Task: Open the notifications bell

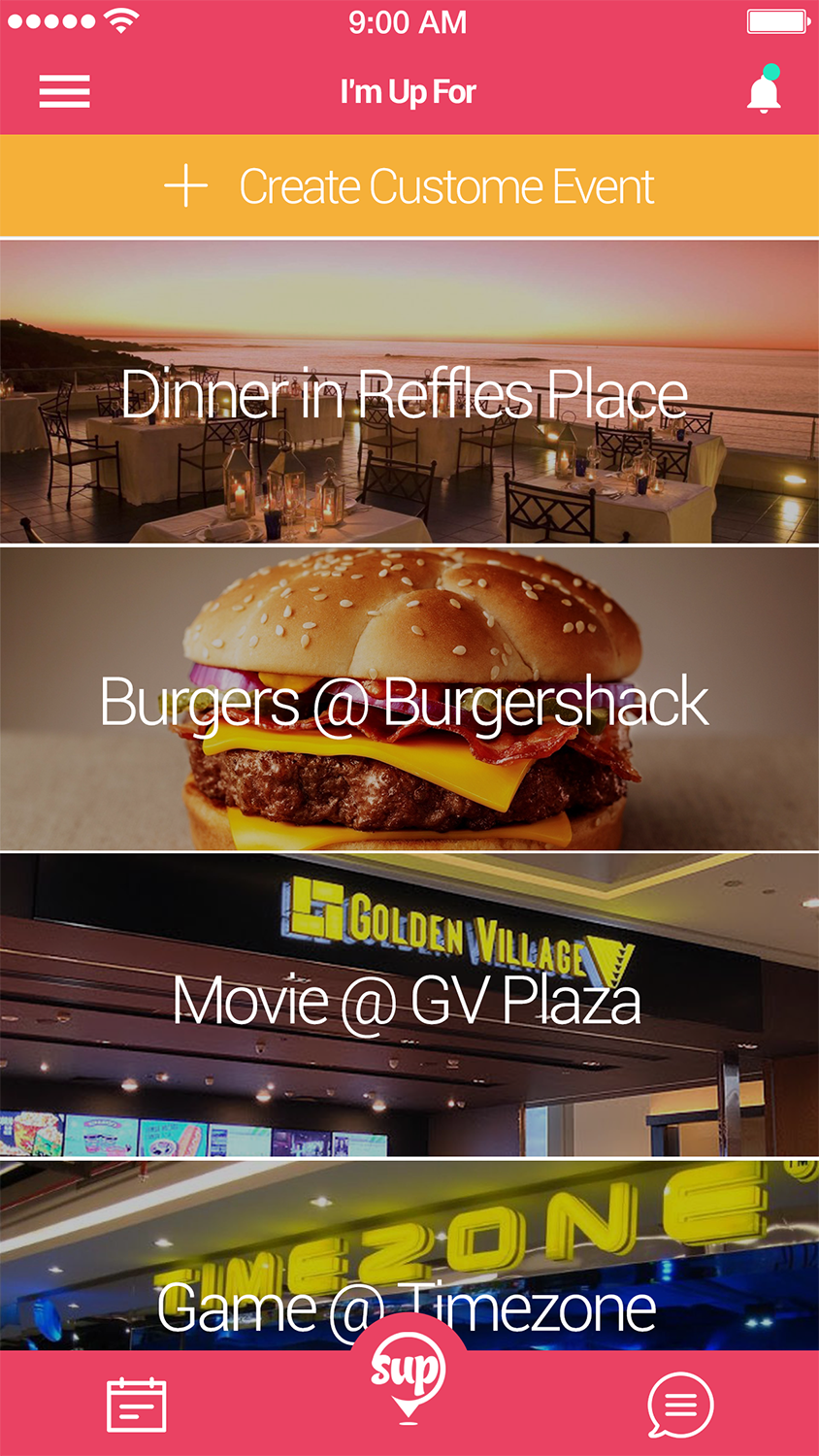Action: 764,92
